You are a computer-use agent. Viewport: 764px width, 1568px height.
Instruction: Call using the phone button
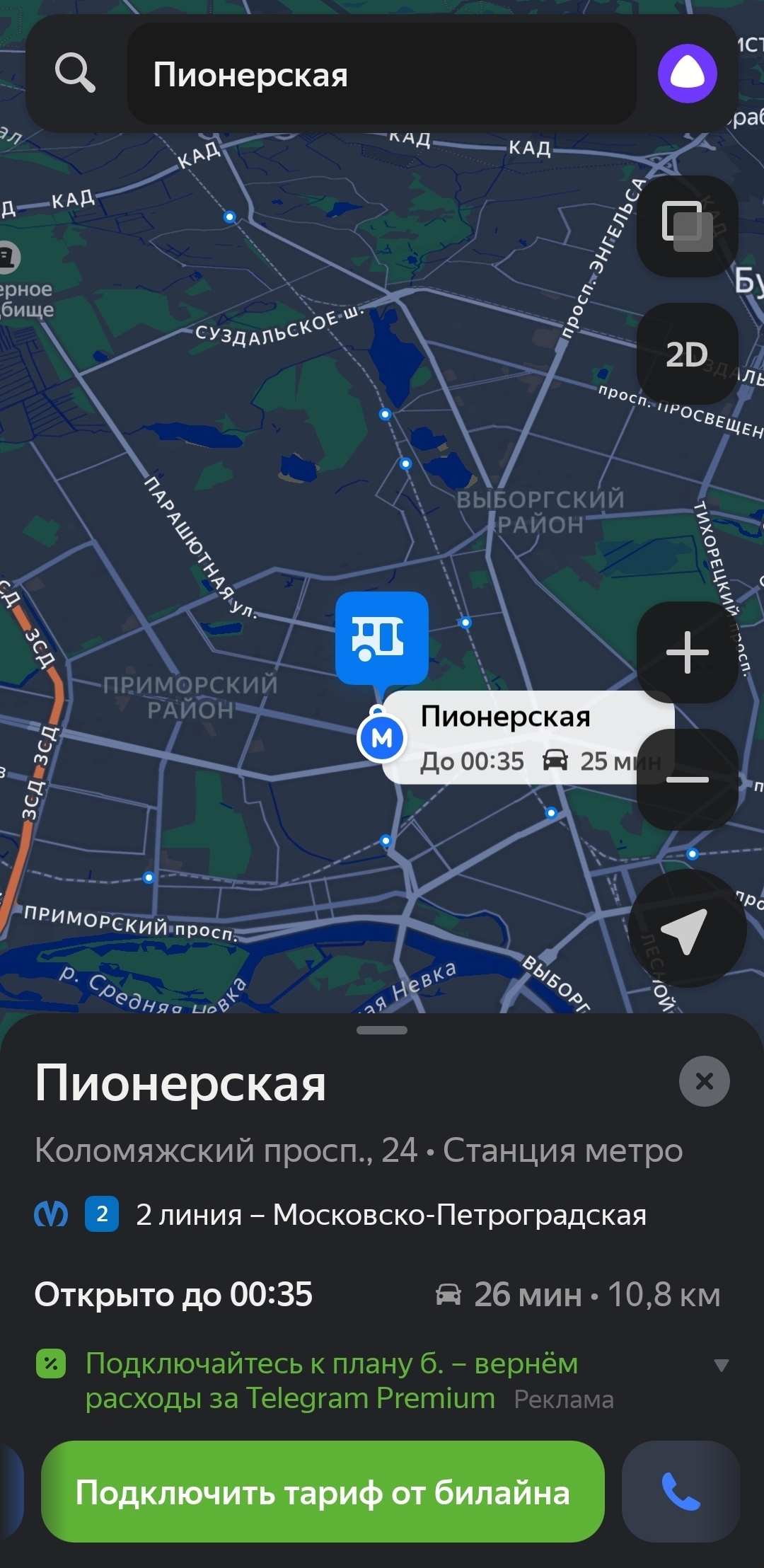click(681, 1492)
